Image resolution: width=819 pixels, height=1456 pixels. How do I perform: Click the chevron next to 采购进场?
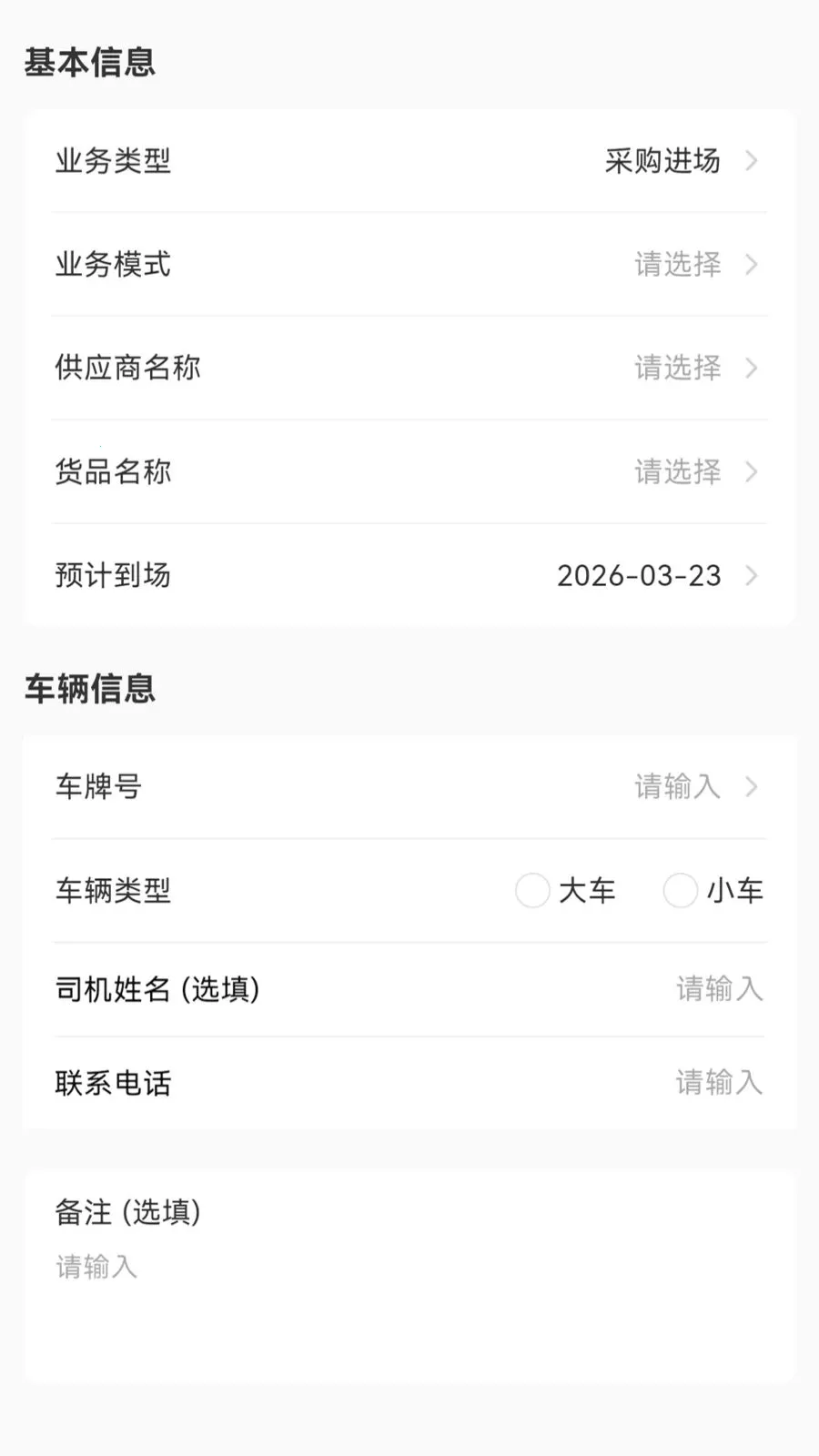coord(752,161)
